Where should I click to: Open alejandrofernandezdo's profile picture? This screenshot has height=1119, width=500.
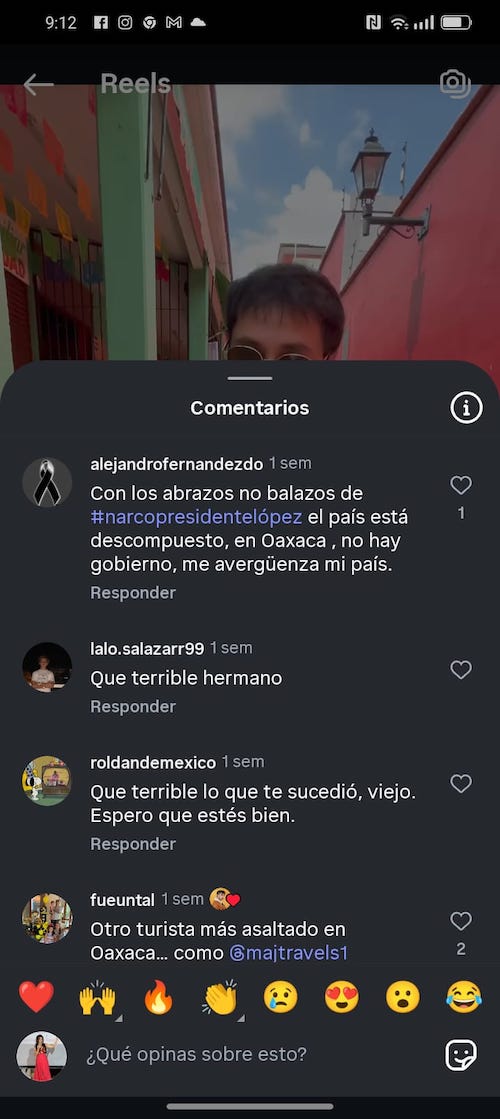tap(47, 482)
